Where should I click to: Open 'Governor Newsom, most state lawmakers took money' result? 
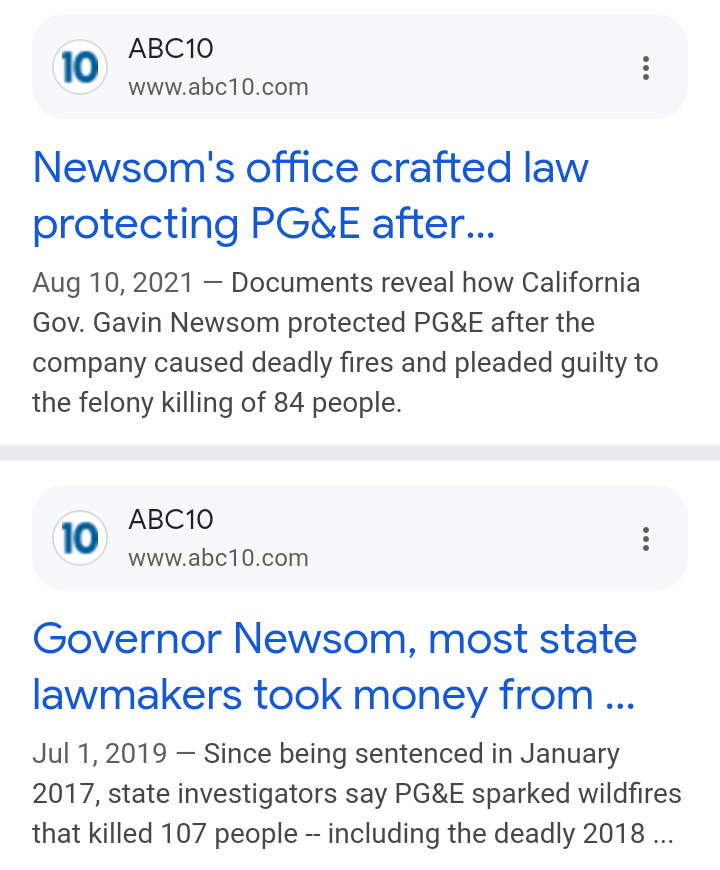coord(334,666)
